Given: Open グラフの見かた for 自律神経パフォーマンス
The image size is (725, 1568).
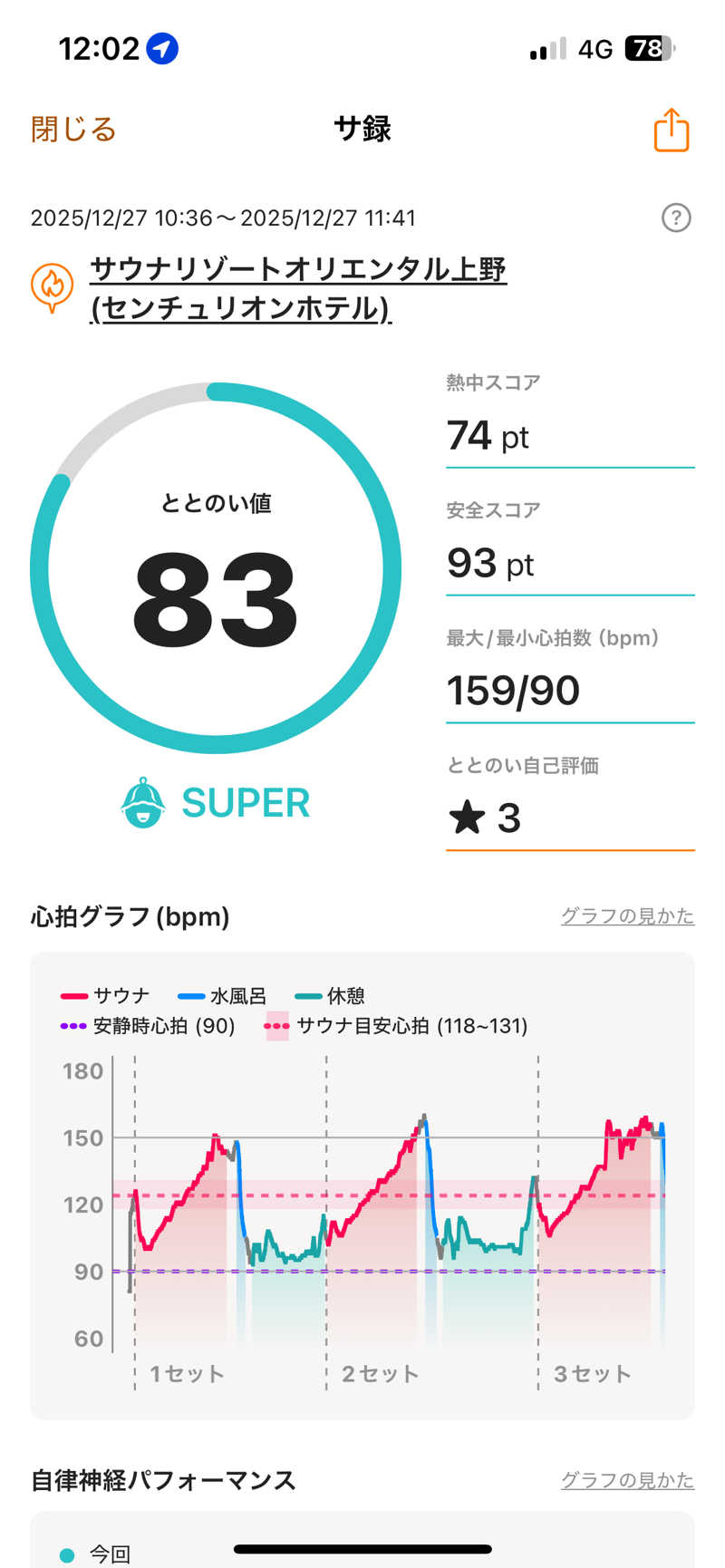Looking at the screenshot, I should [627, 1480].
